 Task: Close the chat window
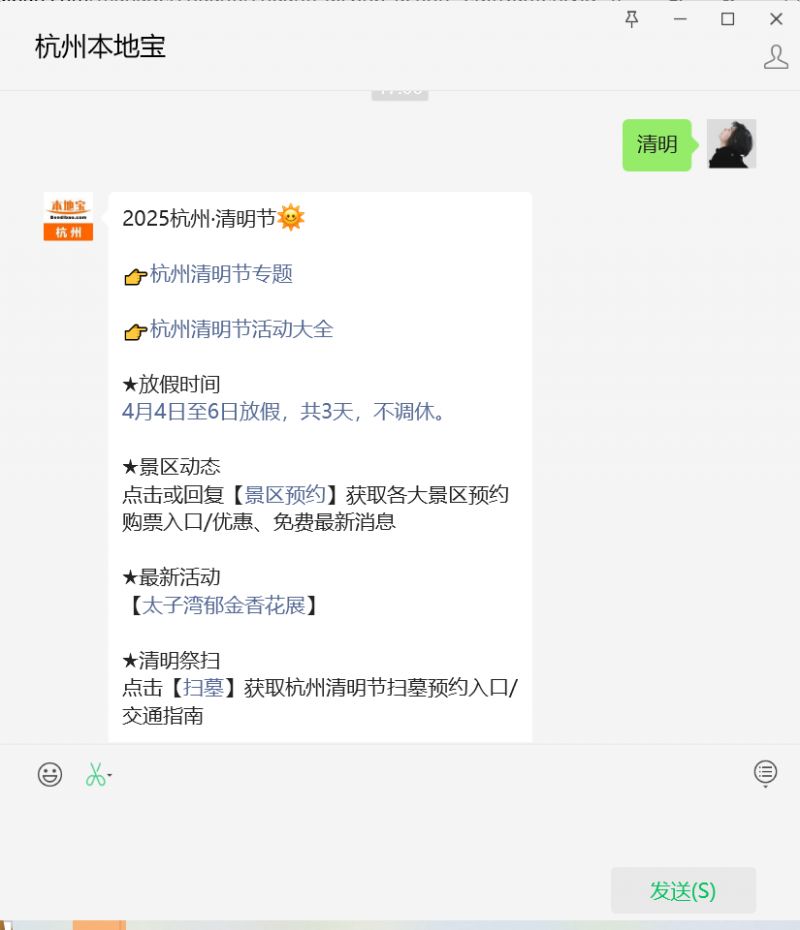click(x=776, y=19)
